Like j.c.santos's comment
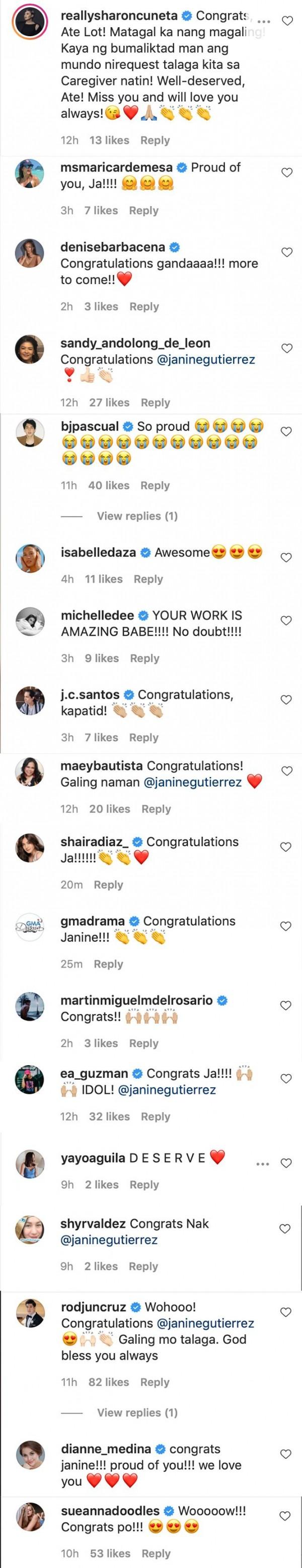Viewport: 302px width, 1568px height. point(286,700)
